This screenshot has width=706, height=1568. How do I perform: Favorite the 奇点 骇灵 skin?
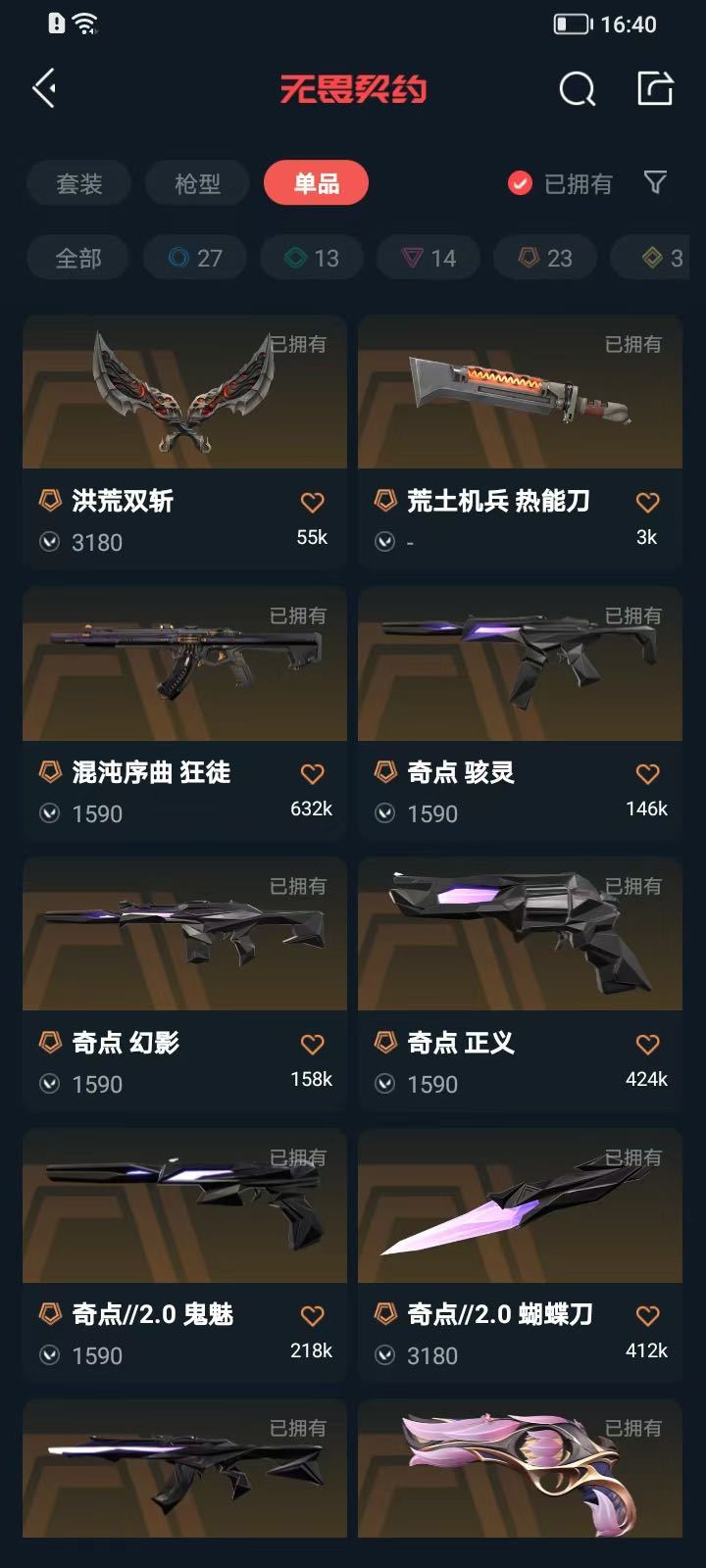[647, 774]
